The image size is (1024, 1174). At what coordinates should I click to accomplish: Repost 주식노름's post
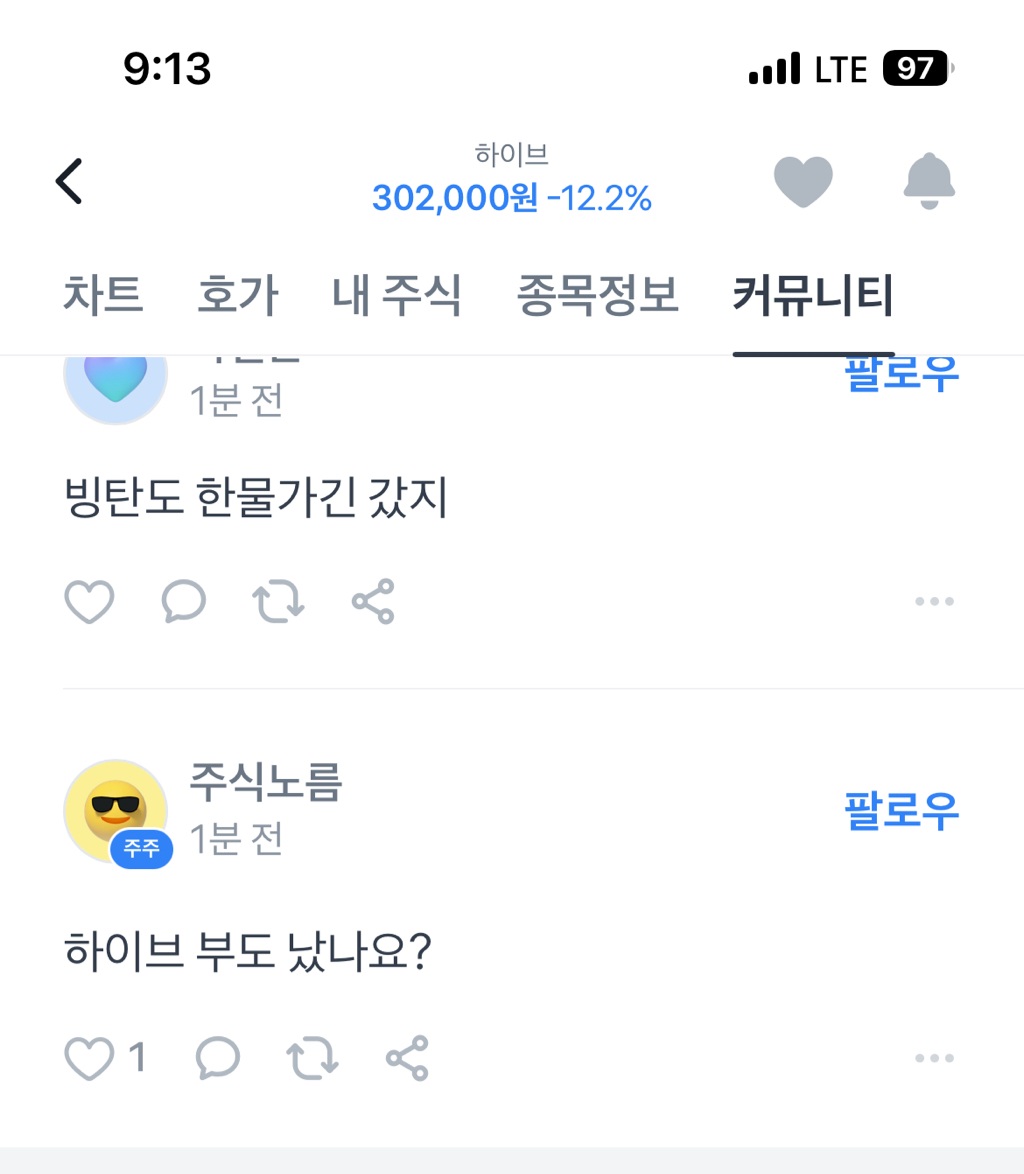pyautogui.click(x=311, y=1057)
